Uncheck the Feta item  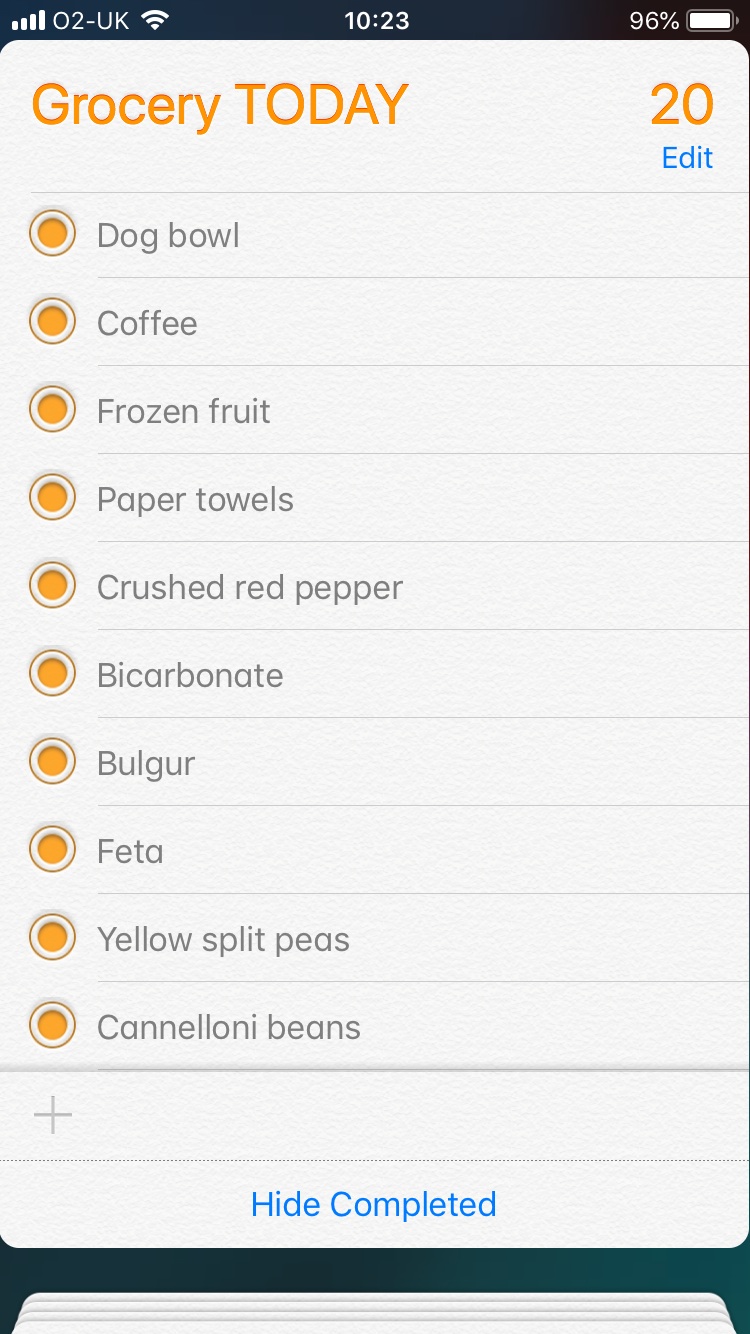point(53,850)
